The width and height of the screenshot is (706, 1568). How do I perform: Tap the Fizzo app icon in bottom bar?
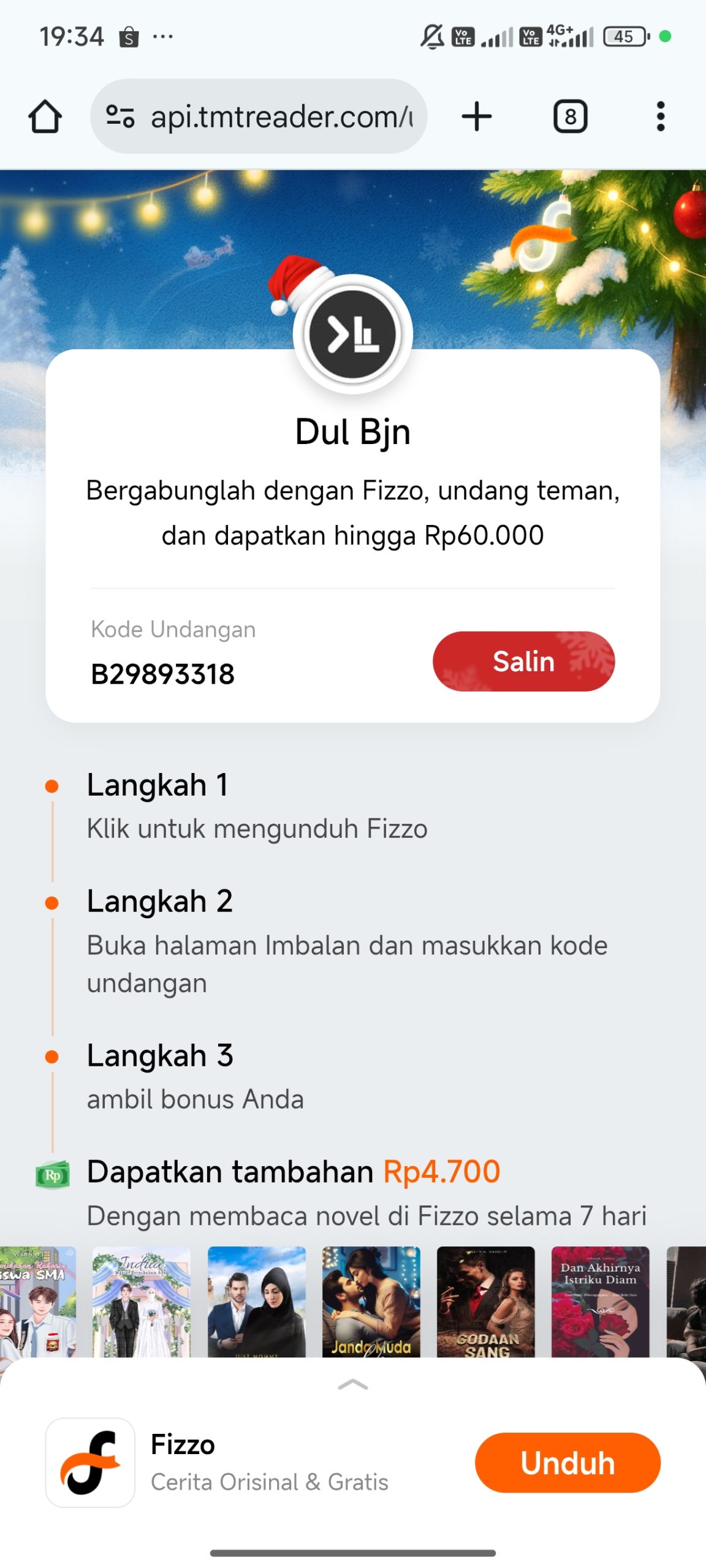(91, 1460)
